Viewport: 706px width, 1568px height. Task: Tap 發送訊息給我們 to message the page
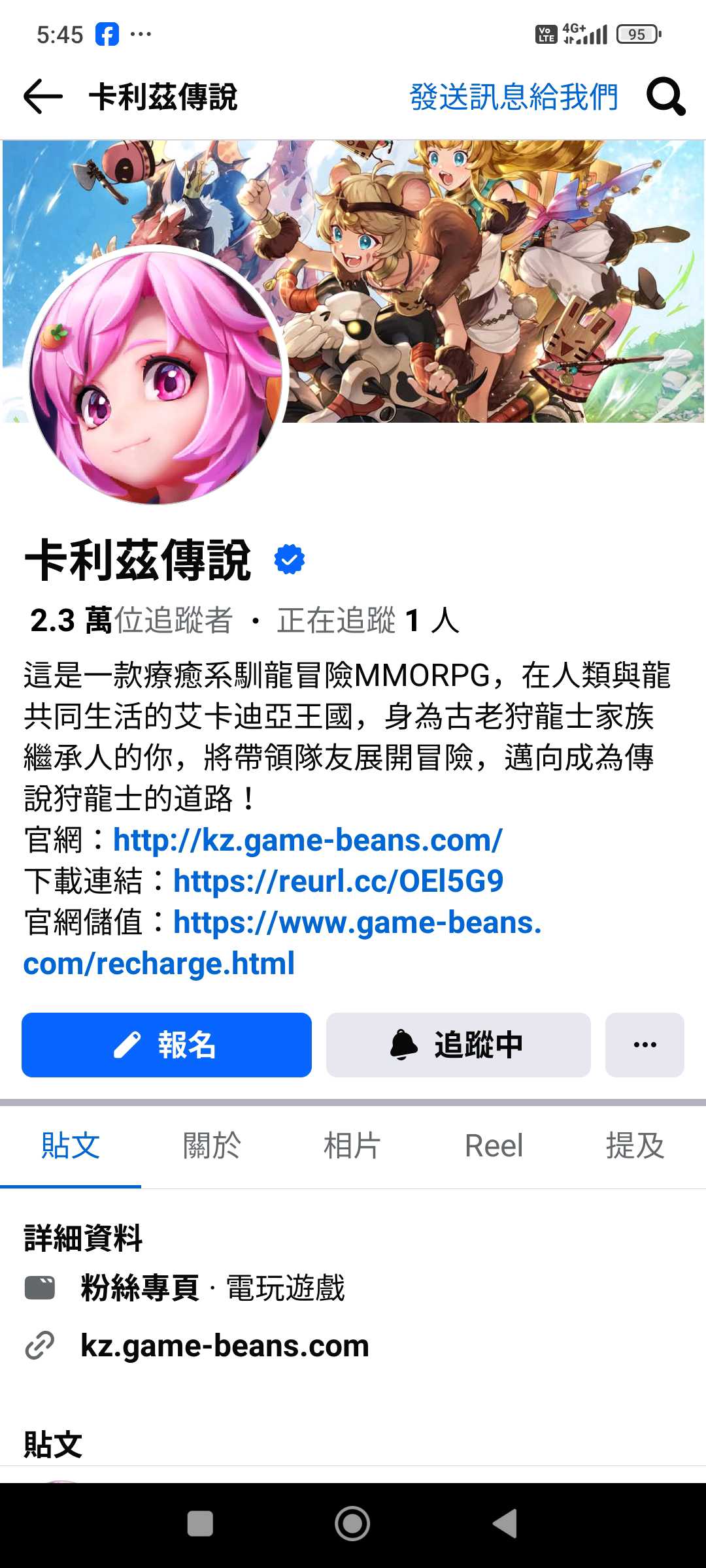(514, 97)
